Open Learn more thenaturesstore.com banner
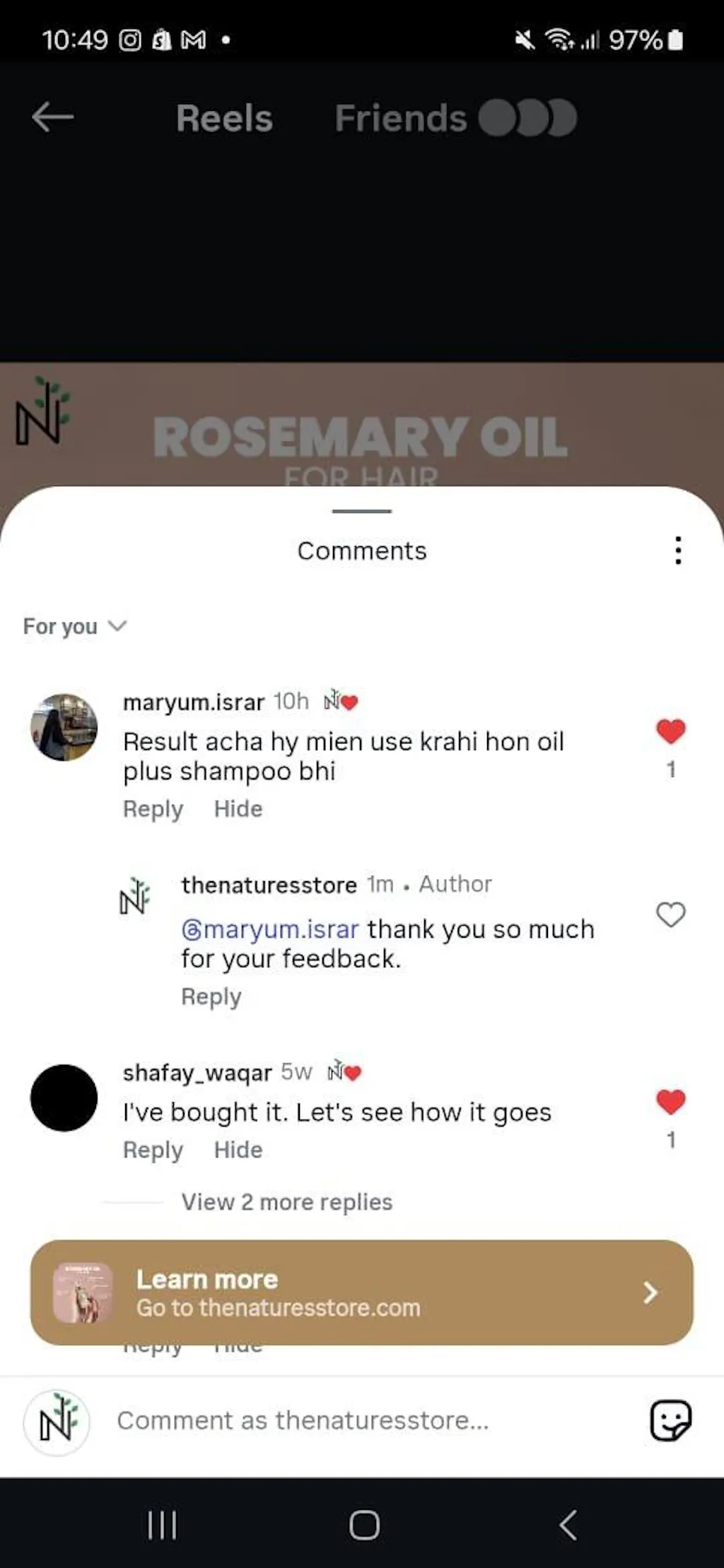724x1568 pixels. (361, 1292)
